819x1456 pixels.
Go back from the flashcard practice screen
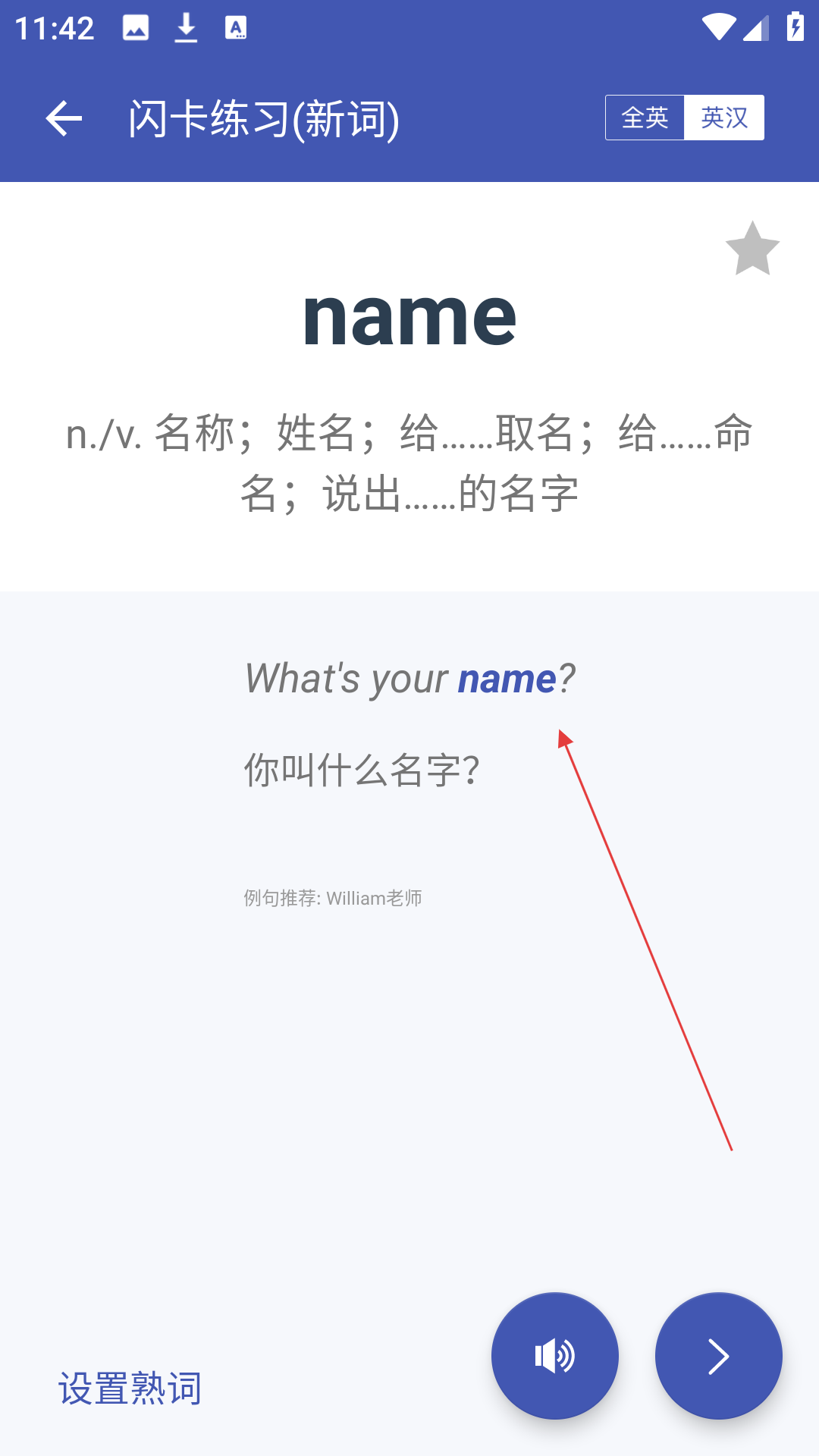pyautogui.click(x=64, y=118)
